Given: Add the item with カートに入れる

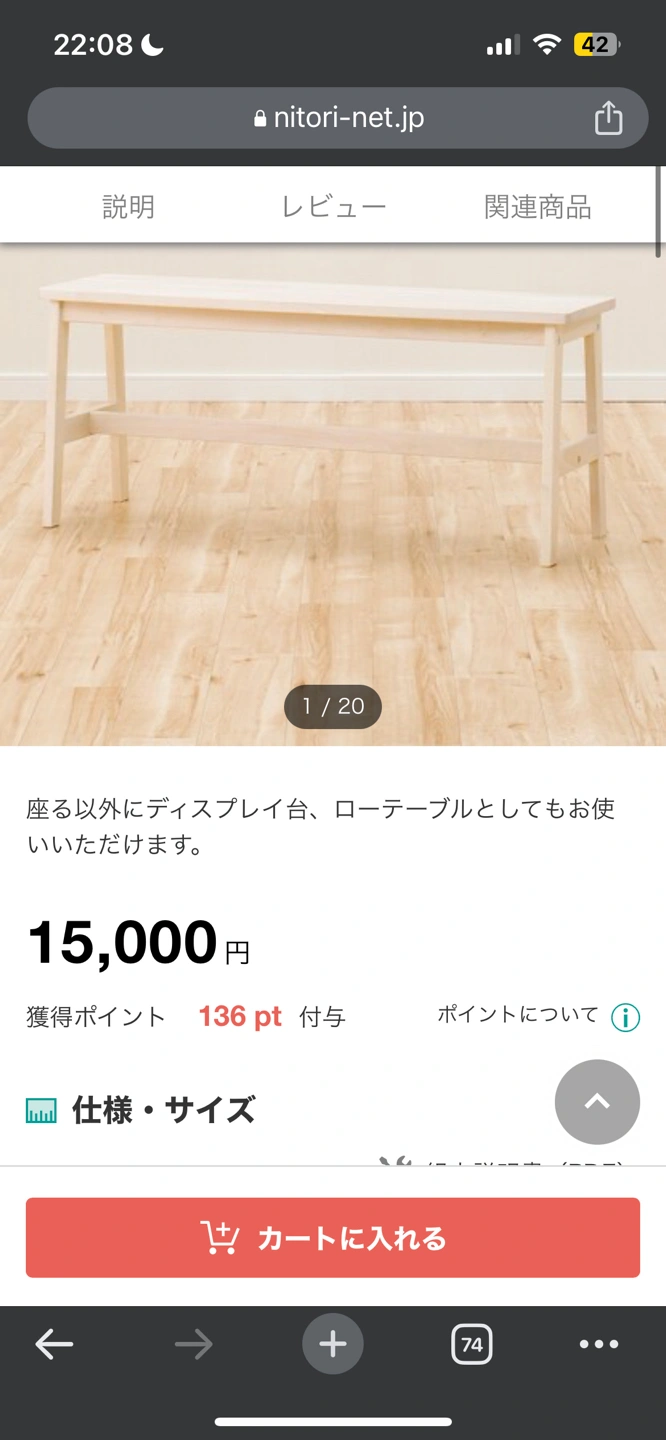Looking at the screenshot, I should 333,1238.
